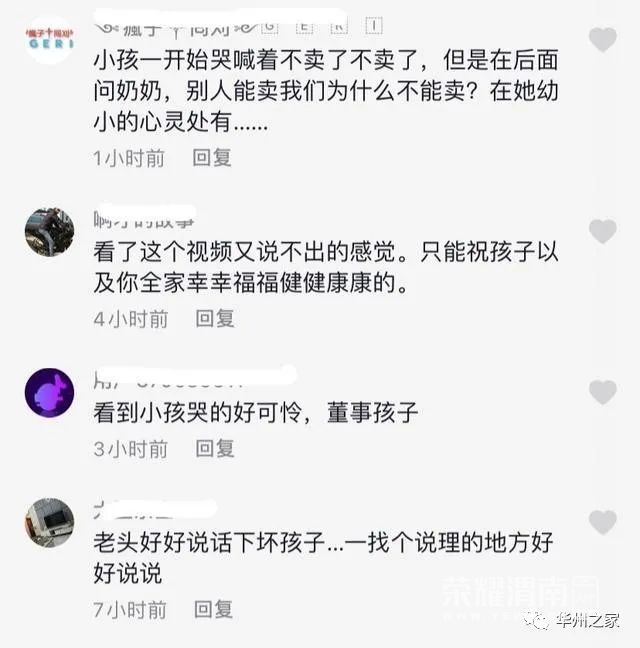Open the avatar of the 看了这个视频 commenter
Viewport: 640px width, 648px height.
[x=49, y=232]
